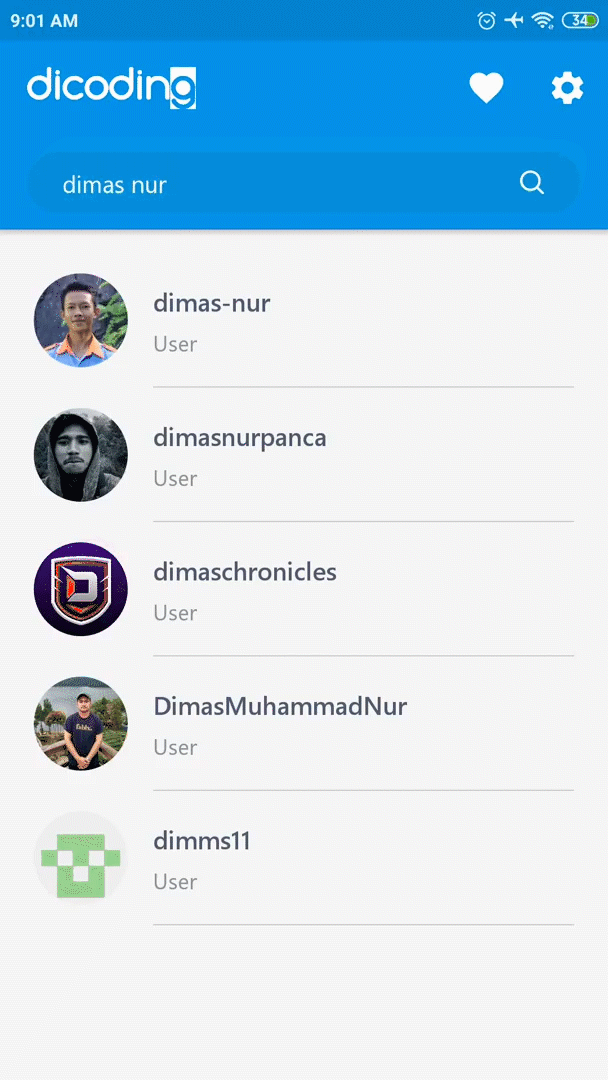
Task: Open the dimas-nur user profile
Action: [x=304, y=320]
